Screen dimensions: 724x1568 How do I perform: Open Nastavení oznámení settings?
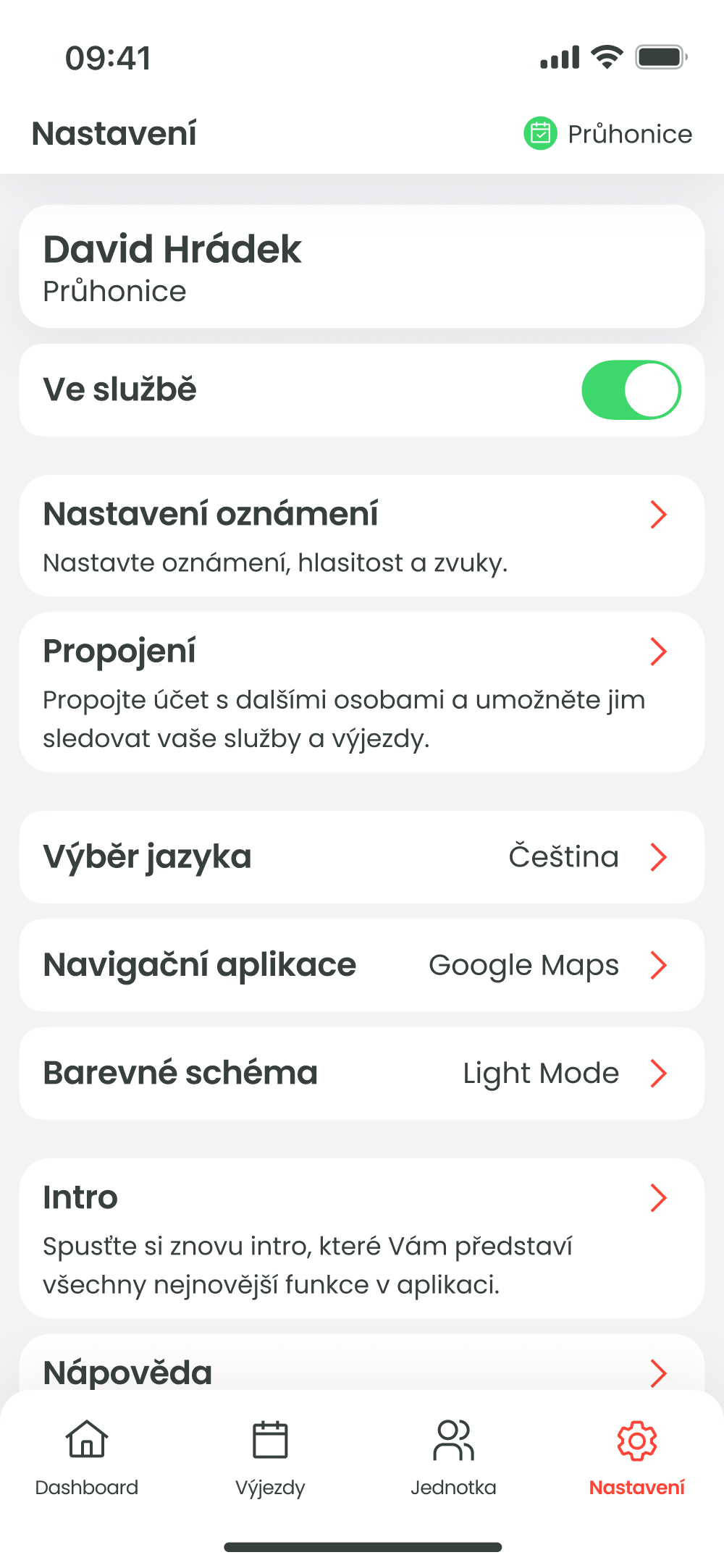[x=362, y=536]
